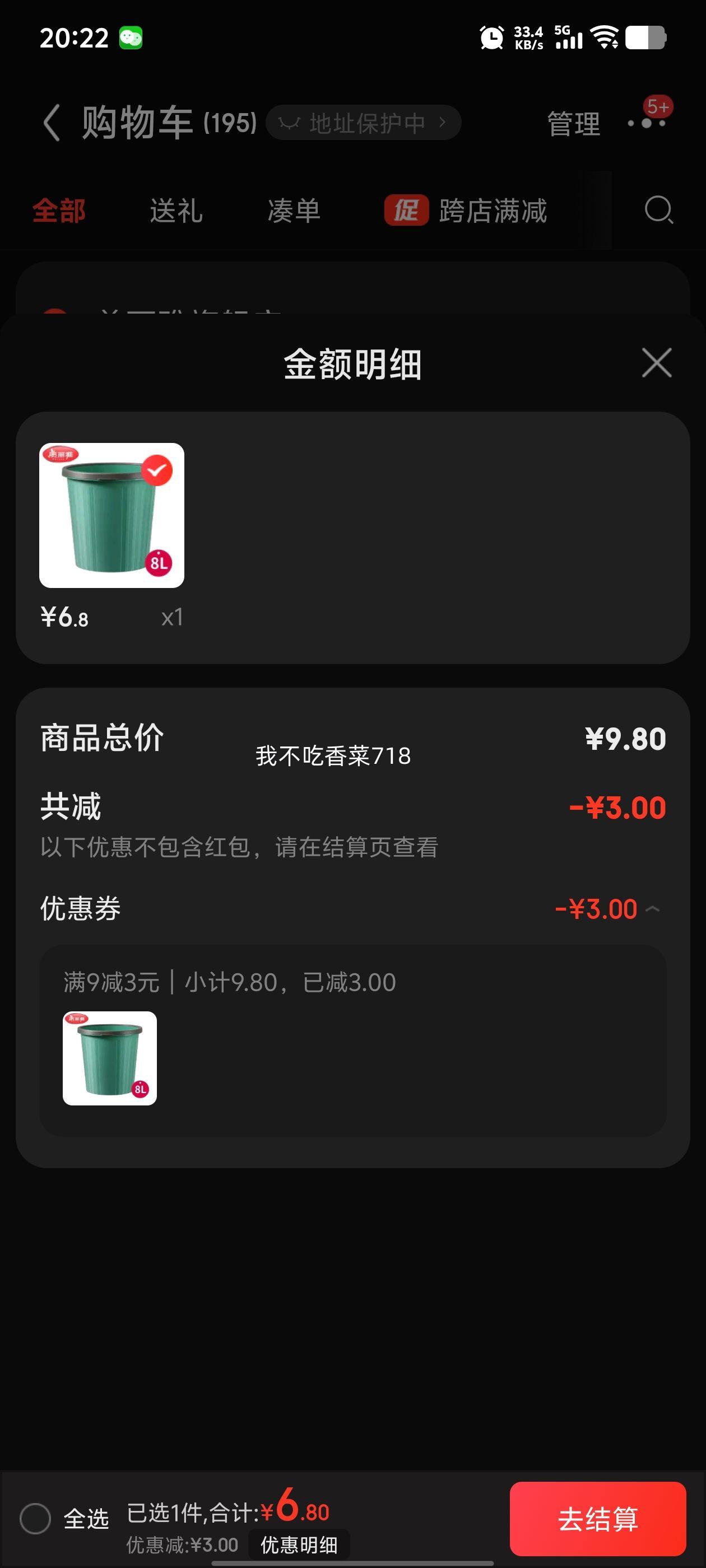706x1568 pixels.
Task: Search within the shopping cart
Action: [658, 210]
